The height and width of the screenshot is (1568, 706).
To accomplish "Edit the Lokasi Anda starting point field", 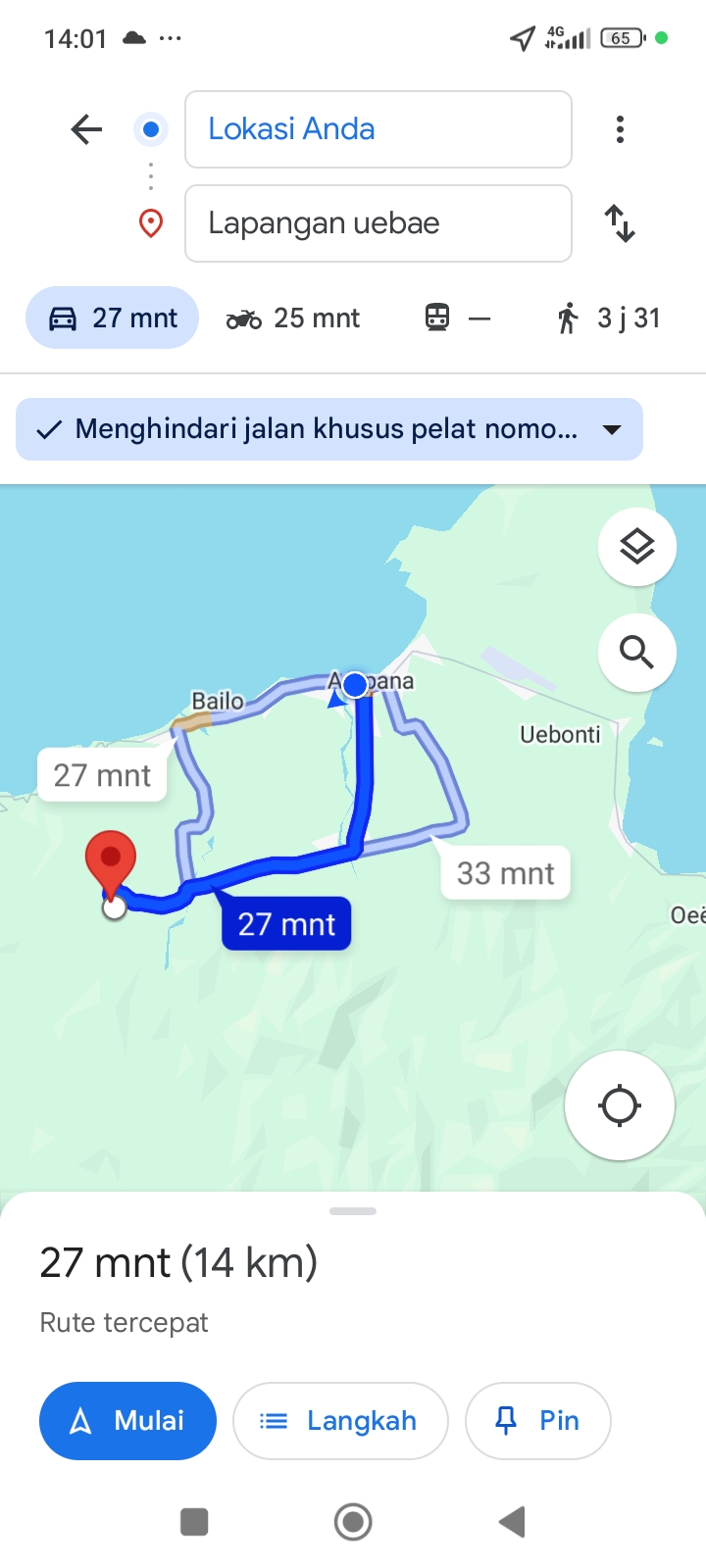I will click(378, 129).
